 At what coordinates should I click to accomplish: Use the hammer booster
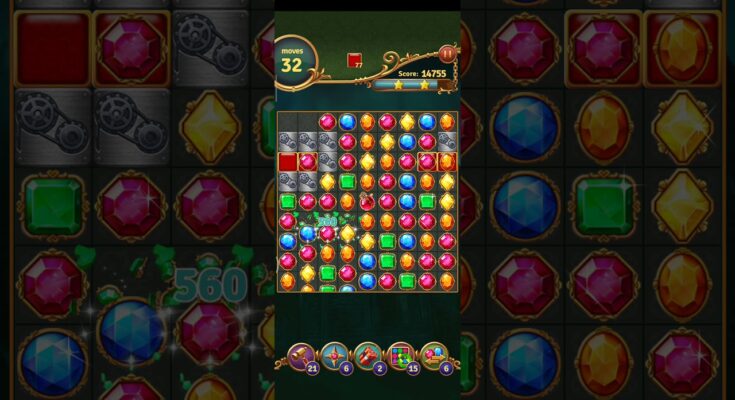301,355
